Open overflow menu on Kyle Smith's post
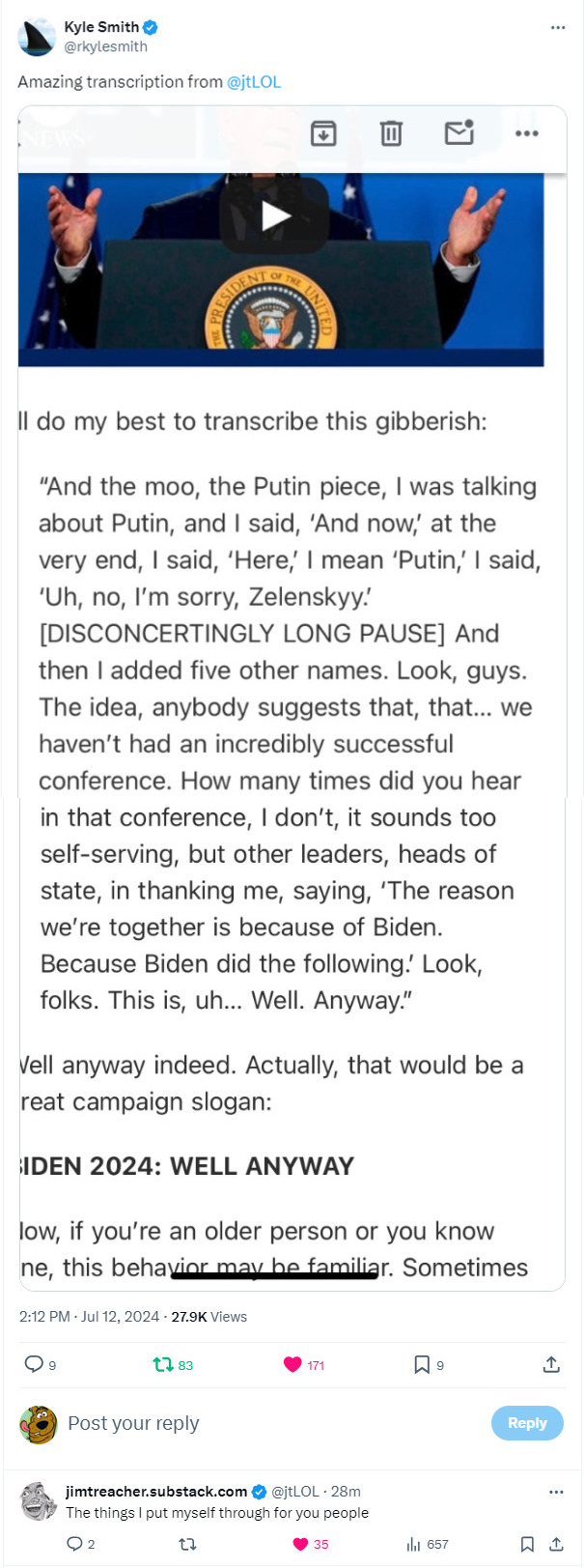Viewport: 584px width, 1568px height. tap(557, 28)
